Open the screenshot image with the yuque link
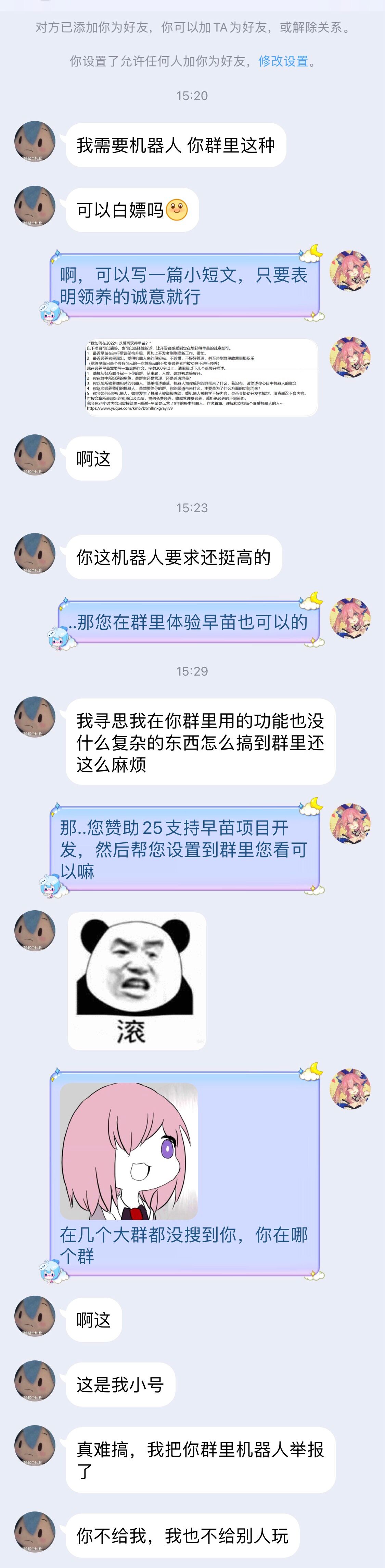Screen dimensions: 385x1568 [x=201, y=378]
